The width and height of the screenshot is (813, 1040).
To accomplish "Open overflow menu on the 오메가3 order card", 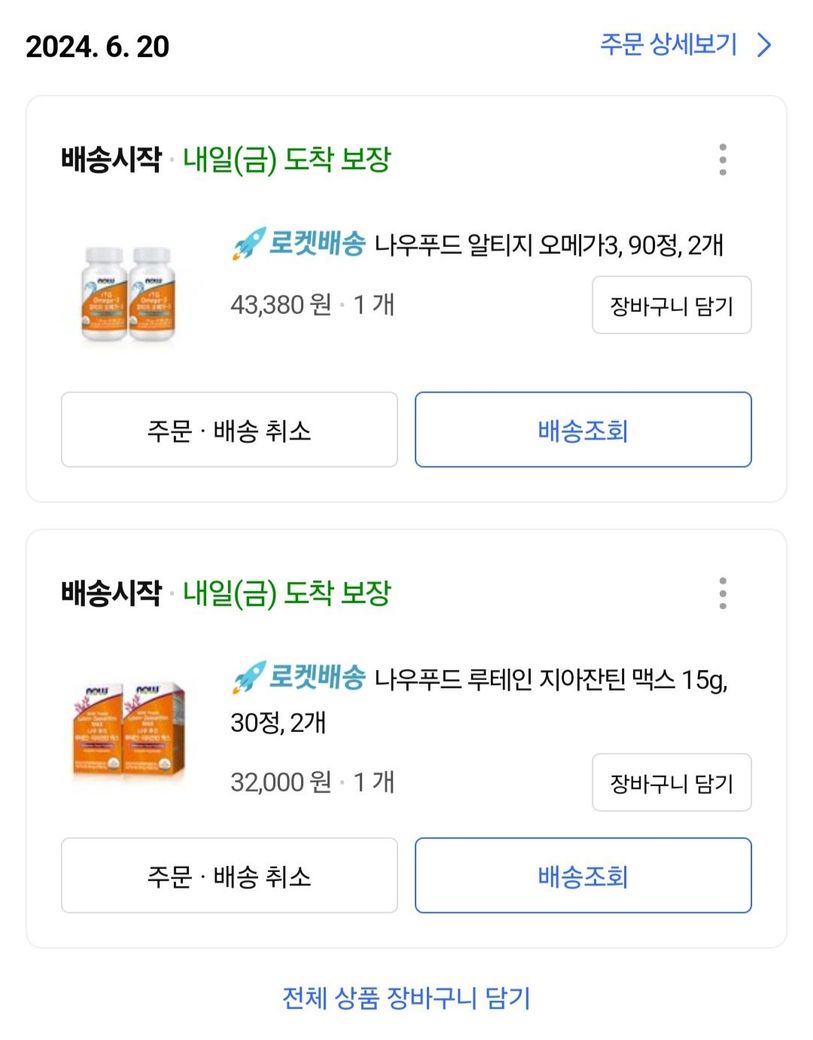I will click(x=722, y=160).
